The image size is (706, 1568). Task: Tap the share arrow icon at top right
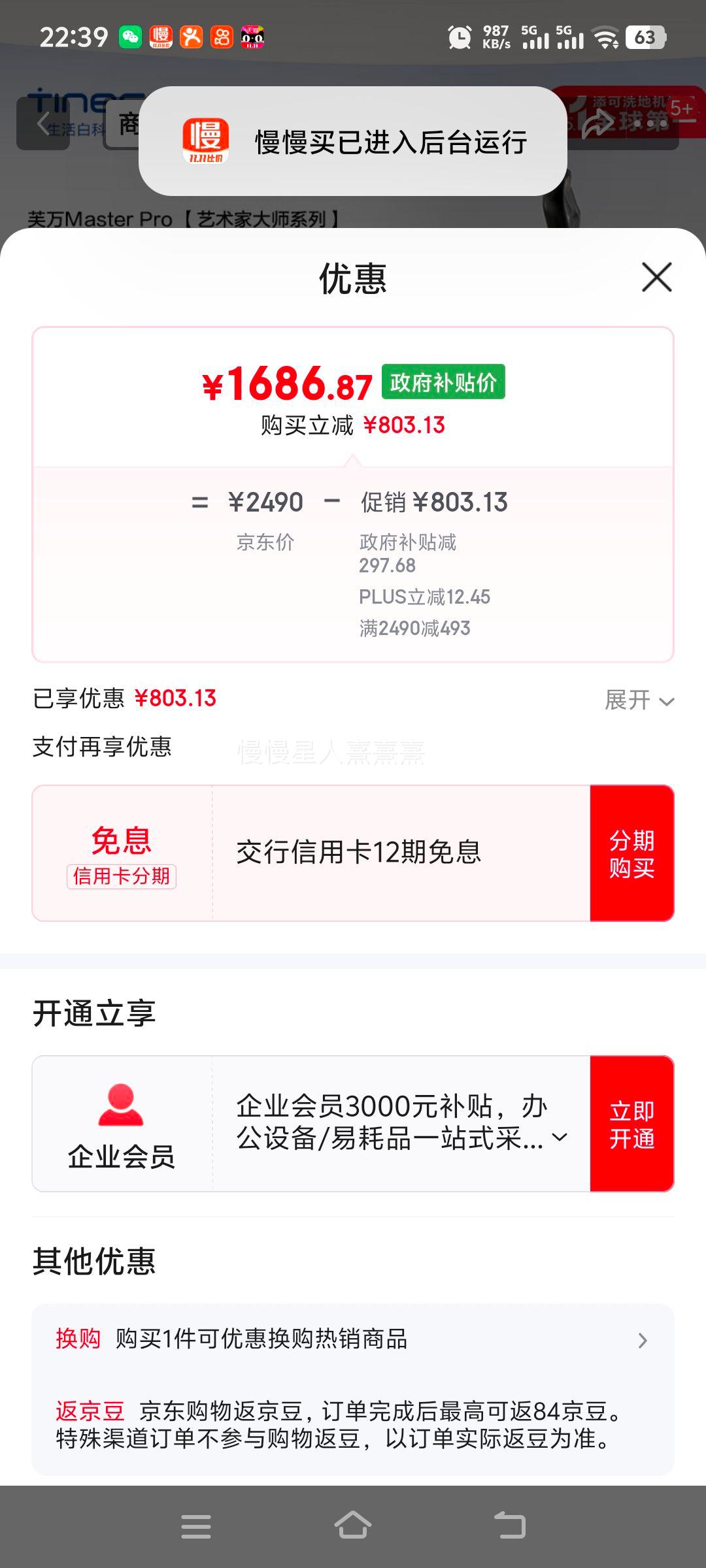tap(598, 124)
